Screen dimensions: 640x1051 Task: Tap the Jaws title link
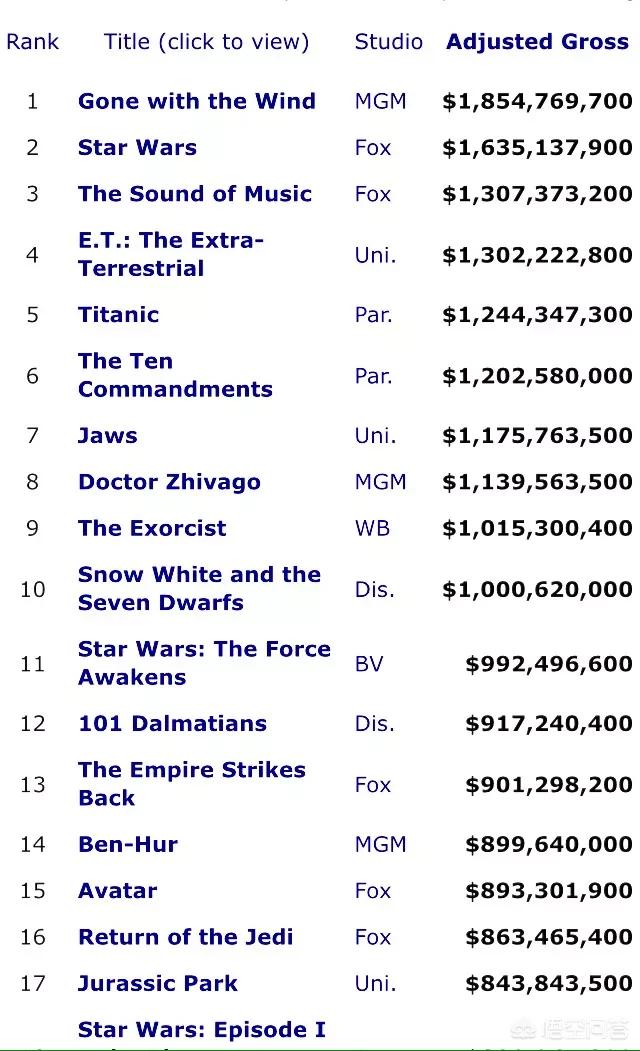108,436
